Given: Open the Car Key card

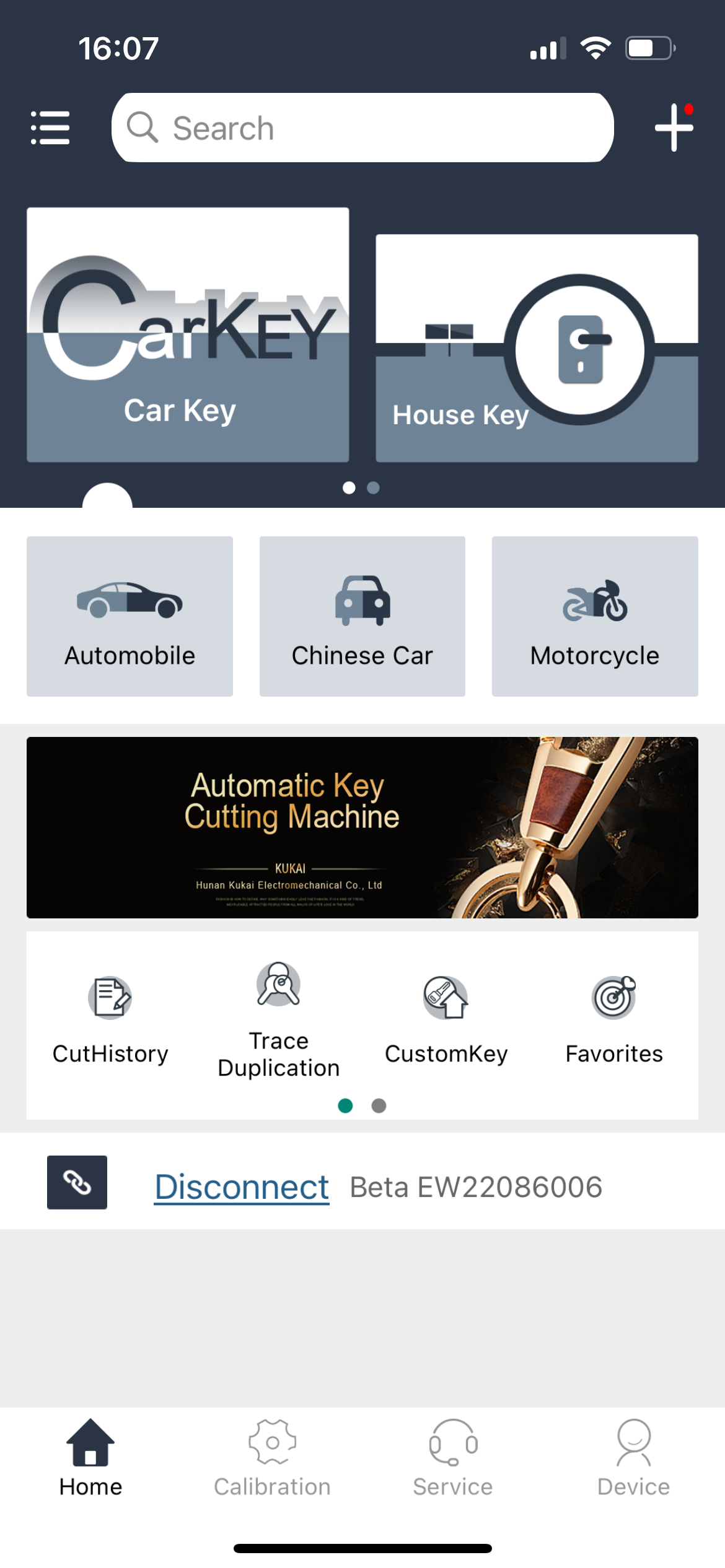Looking at the screenshot, I should point(188,334).
